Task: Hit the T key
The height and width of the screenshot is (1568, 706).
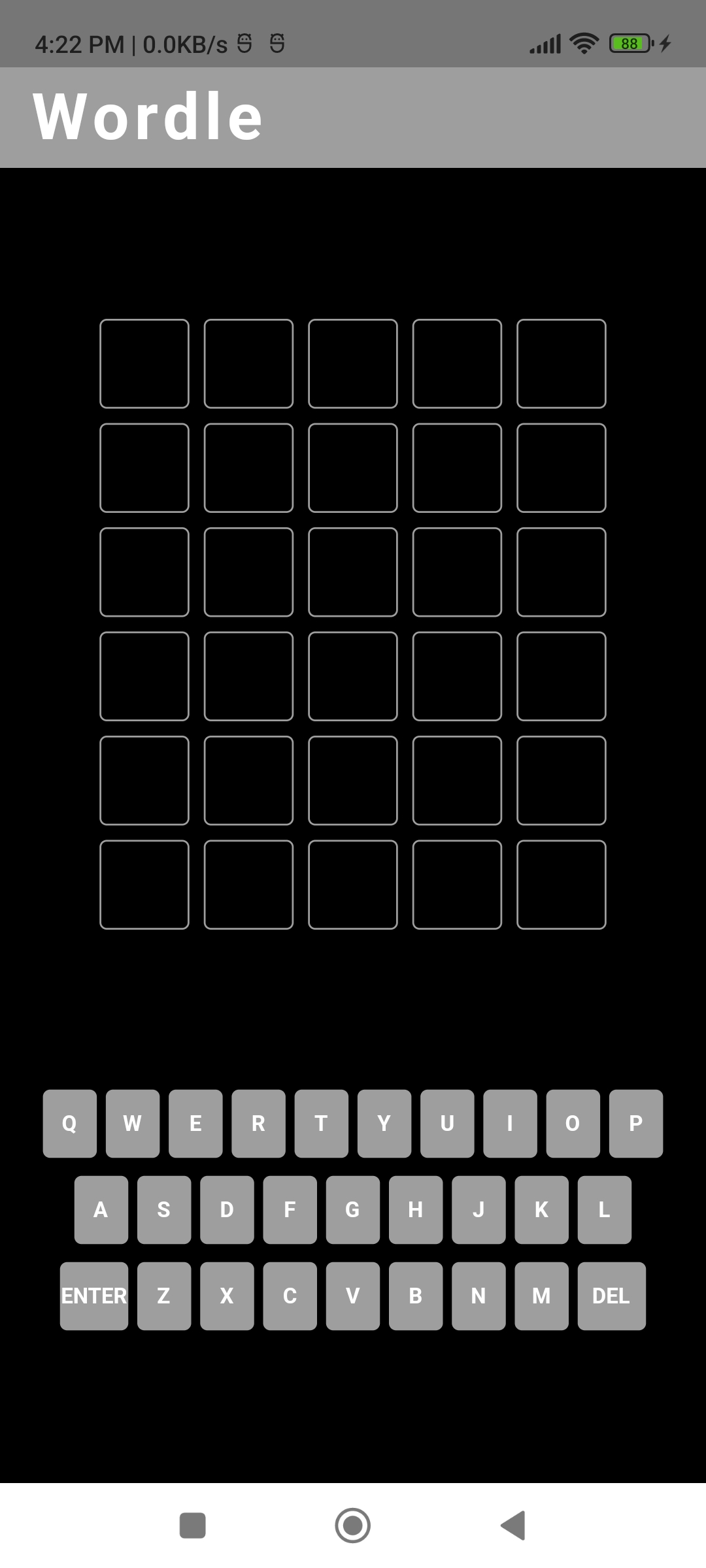Action: pos(321,1123)
